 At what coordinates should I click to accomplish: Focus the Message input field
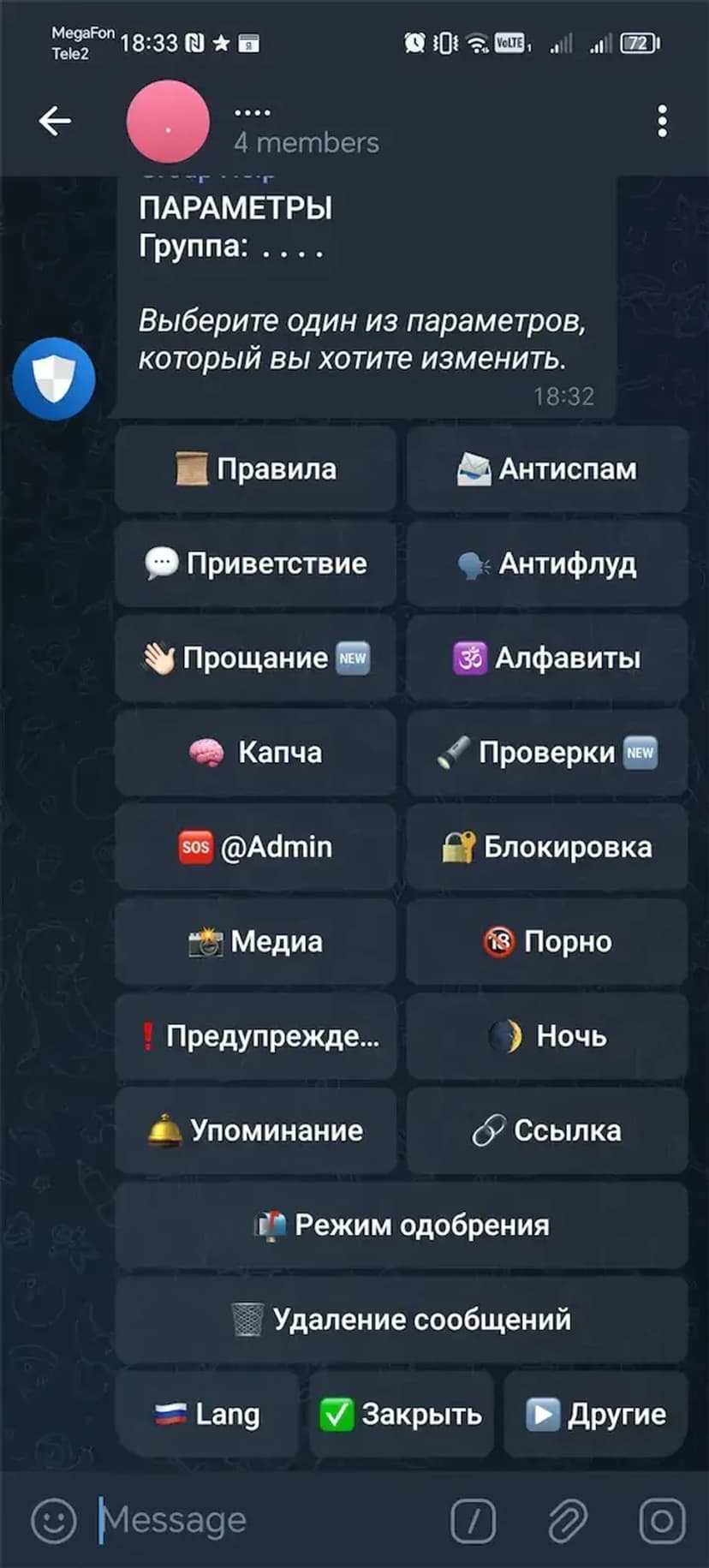(257, 1520)
